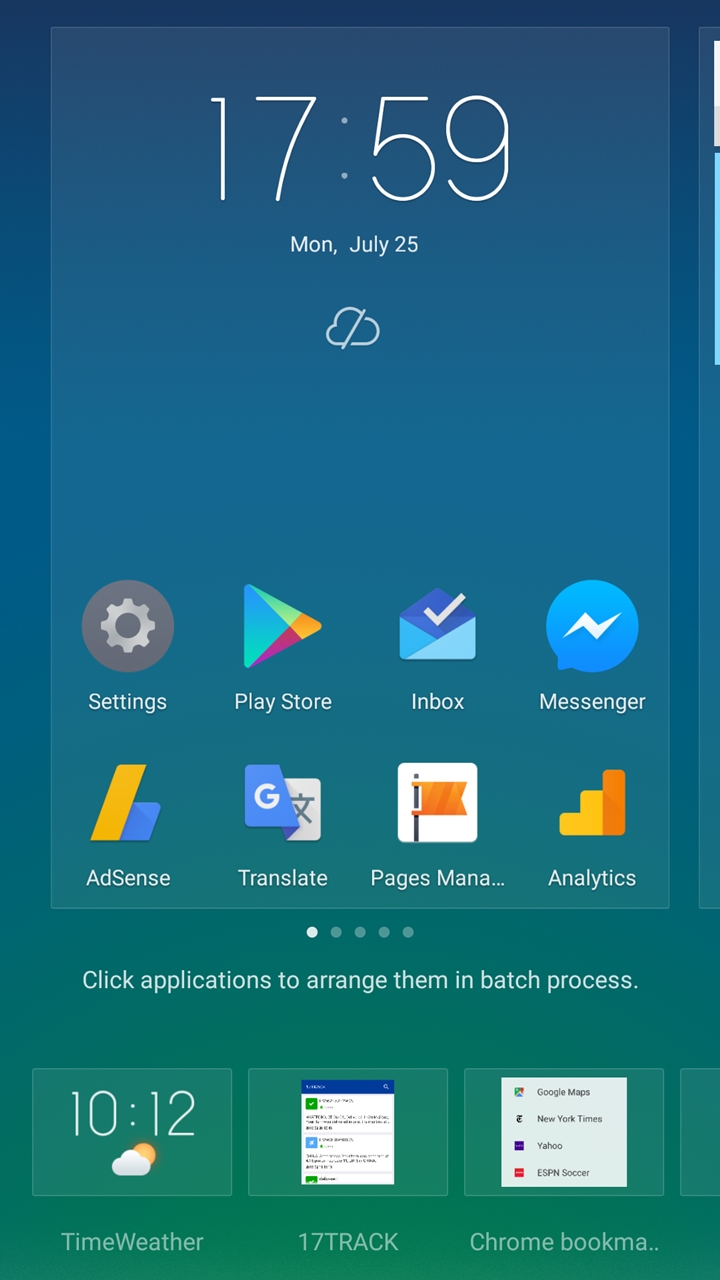Launch the Analytics app
The height and width of the screenshot is (1280, 720).
click(592, 803)
